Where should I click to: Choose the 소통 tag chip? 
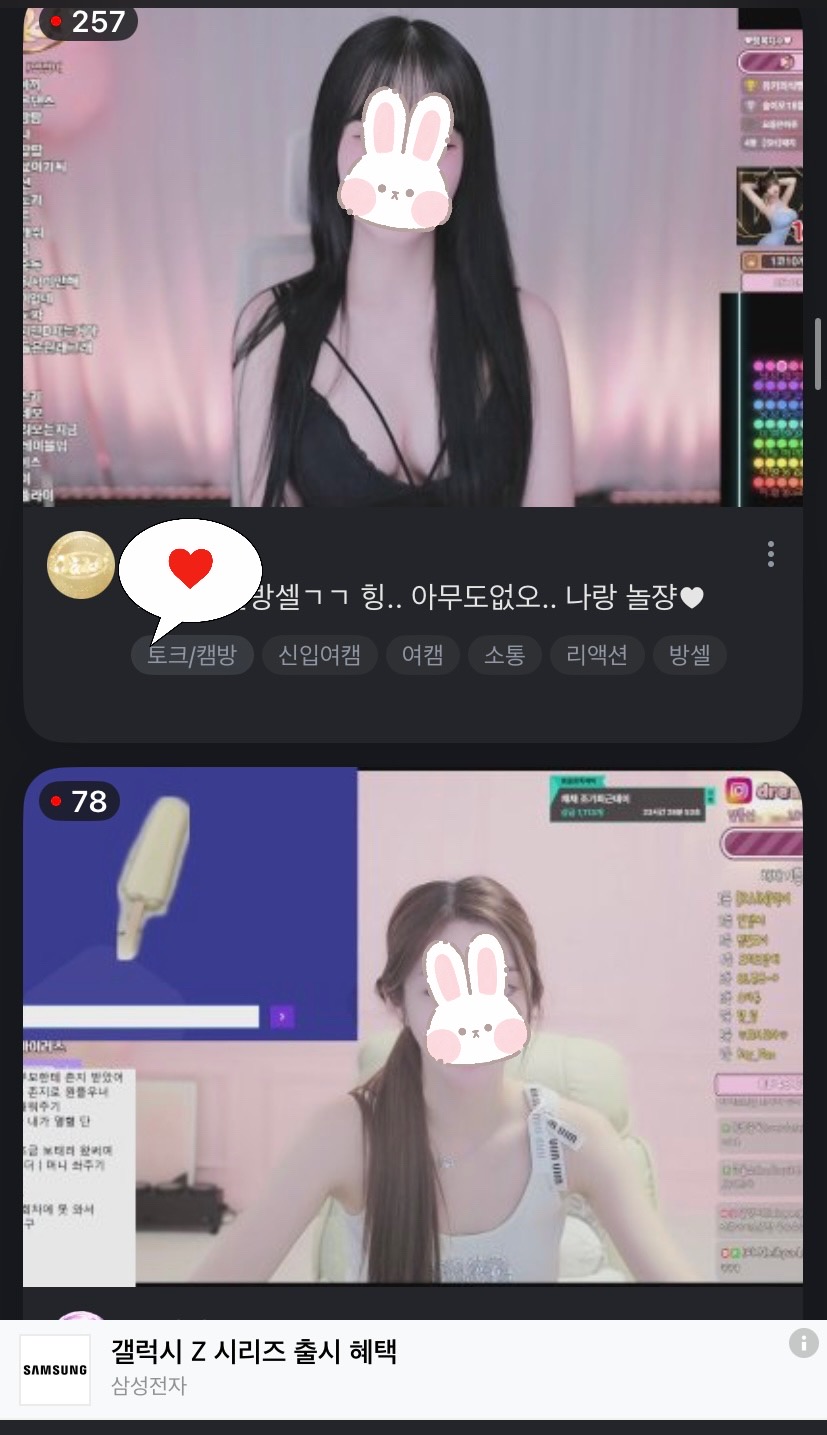(505, 655)
